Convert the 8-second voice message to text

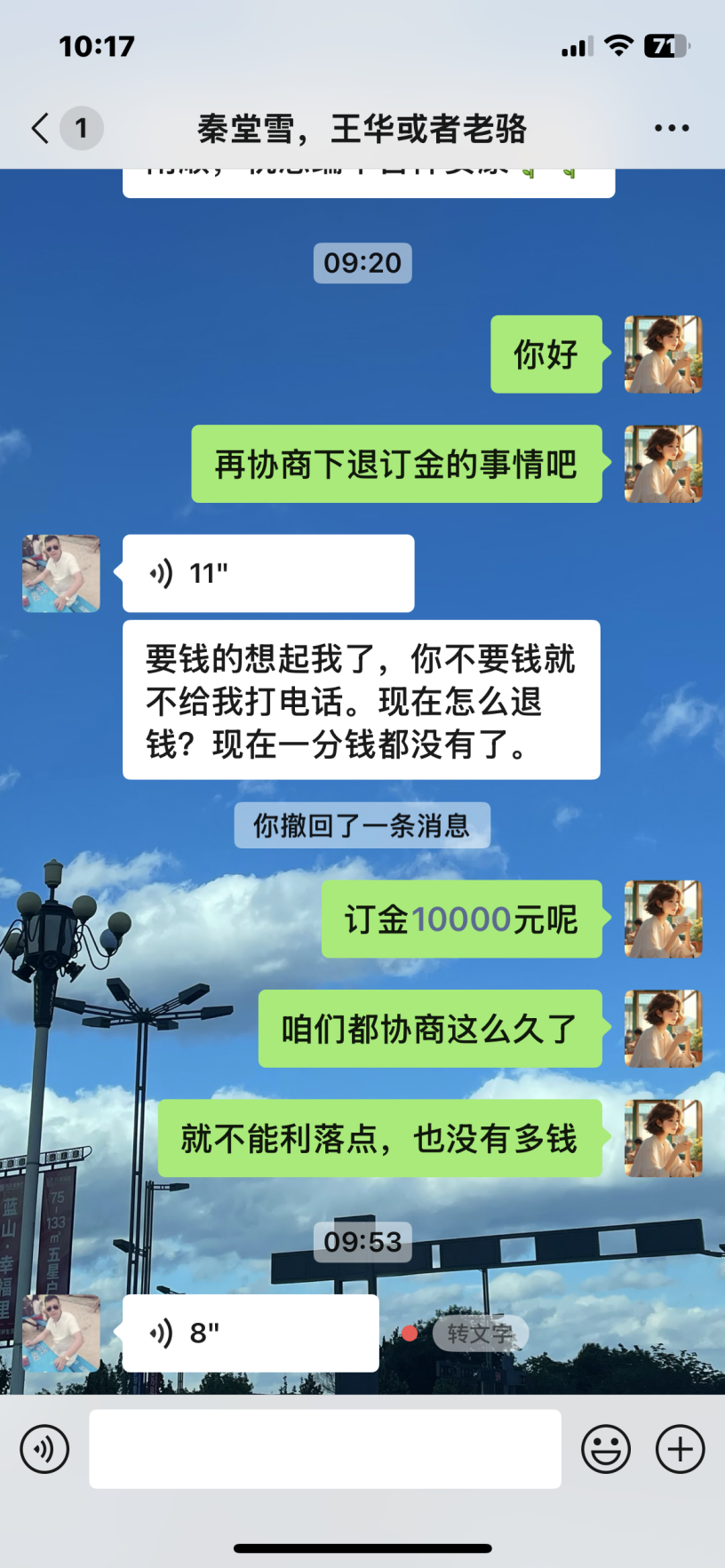click(x=480, y=1333)
